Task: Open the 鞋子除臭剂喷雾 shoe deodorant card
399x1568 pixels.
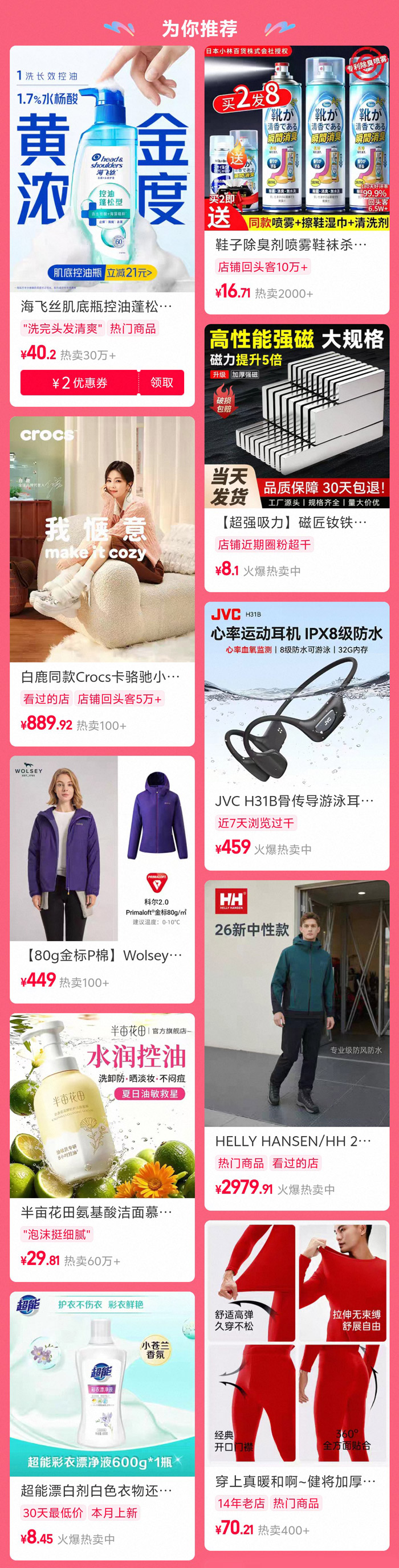Action: click(x=296, y=179)
